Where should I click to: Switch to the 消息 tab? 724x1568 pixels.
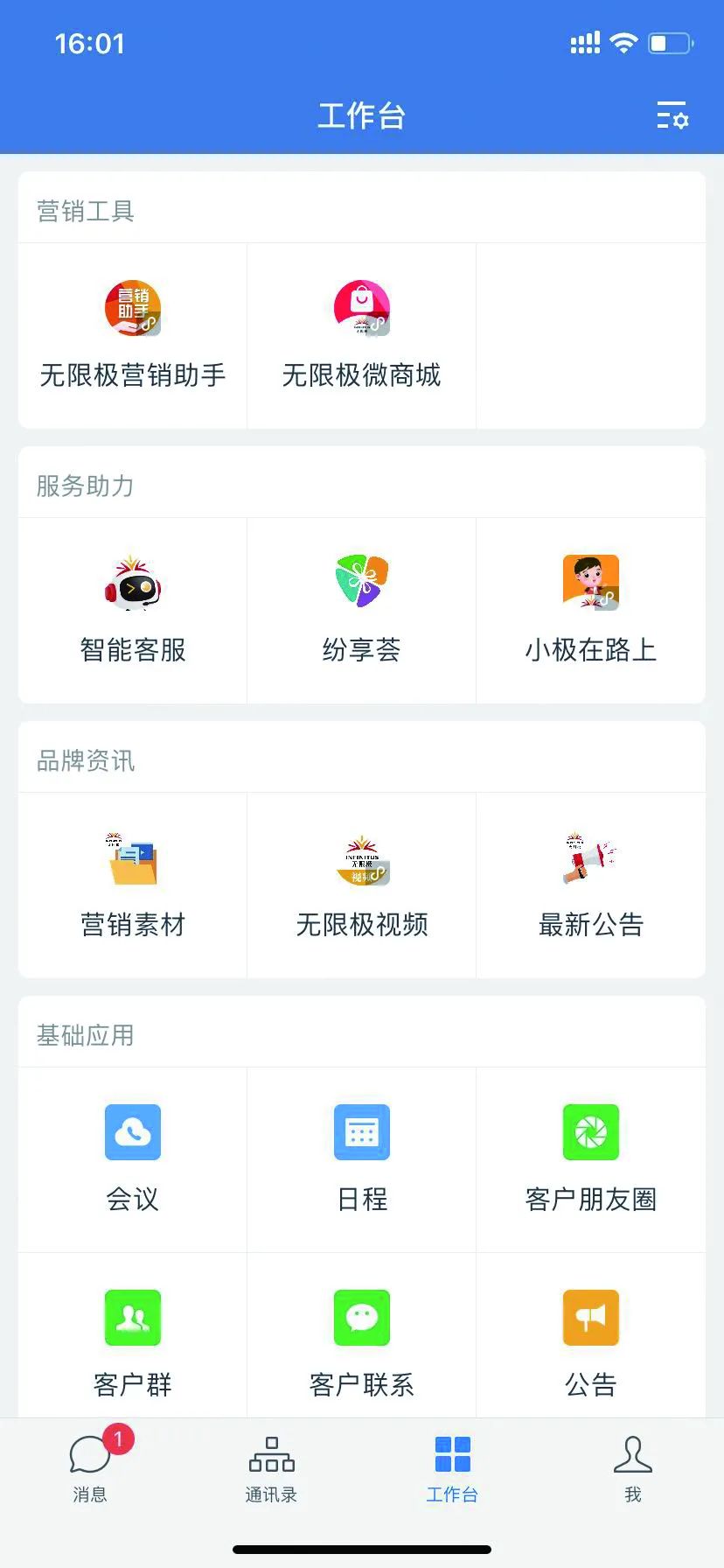(91, 1468)
